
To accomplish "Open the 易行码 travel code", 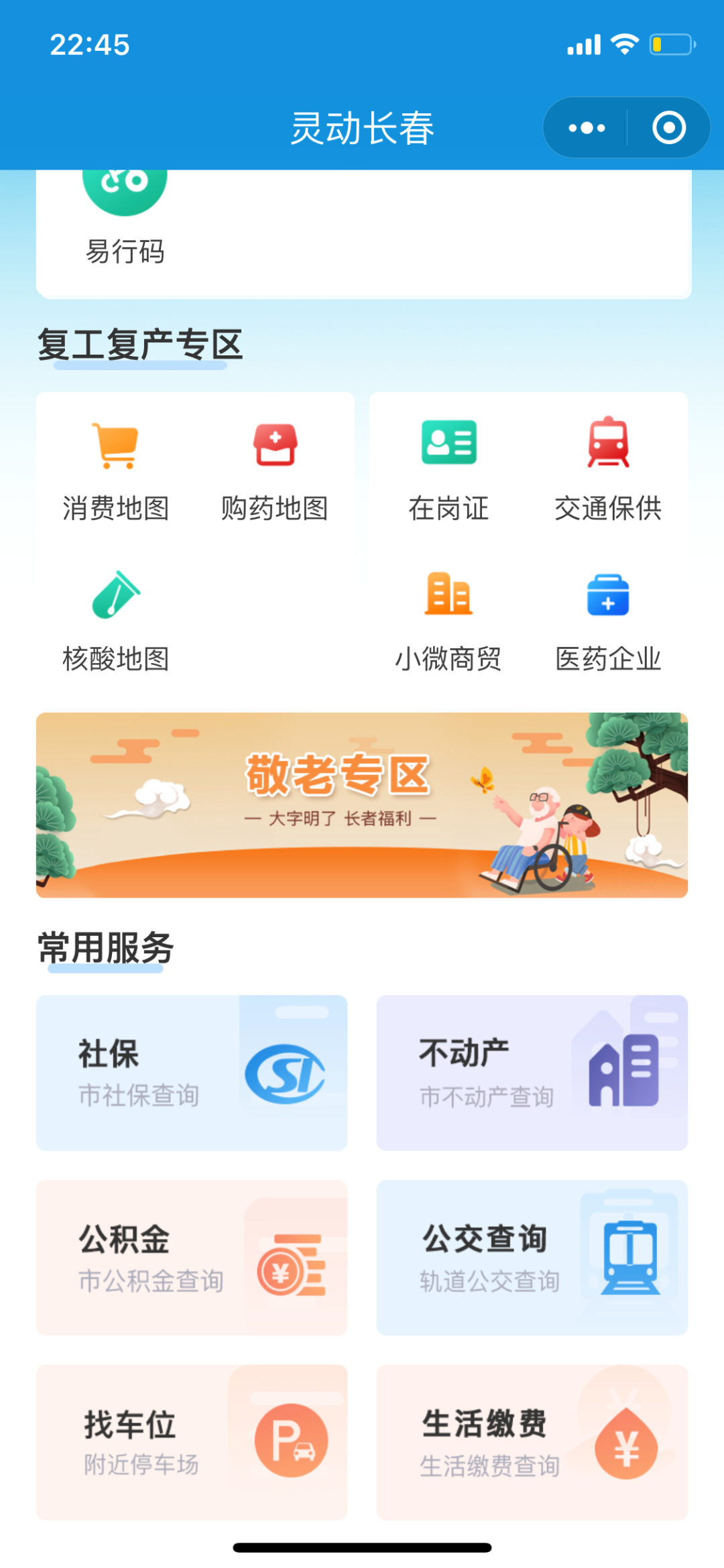I will pyautogui.click(x=125, y=215).
